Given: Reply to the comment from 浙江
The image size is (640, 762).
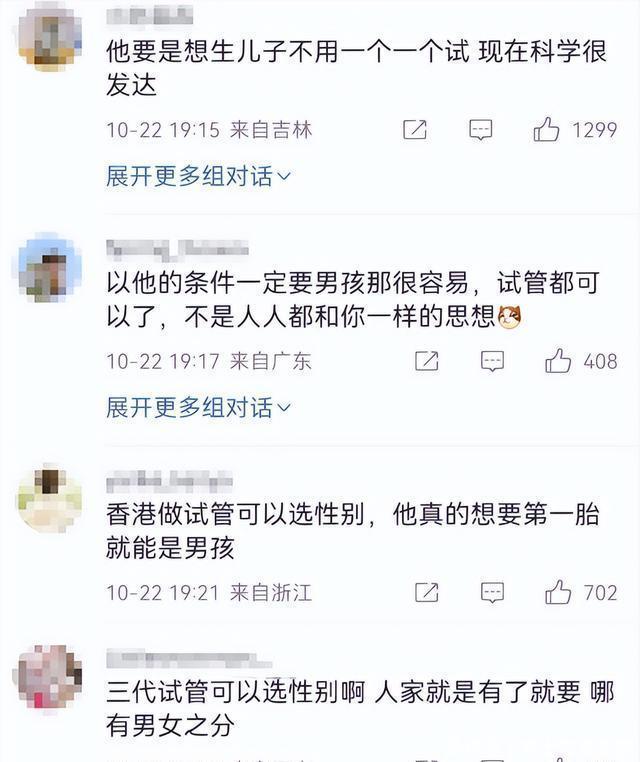Looking at the screenshot, I should [x=492, y=593].
